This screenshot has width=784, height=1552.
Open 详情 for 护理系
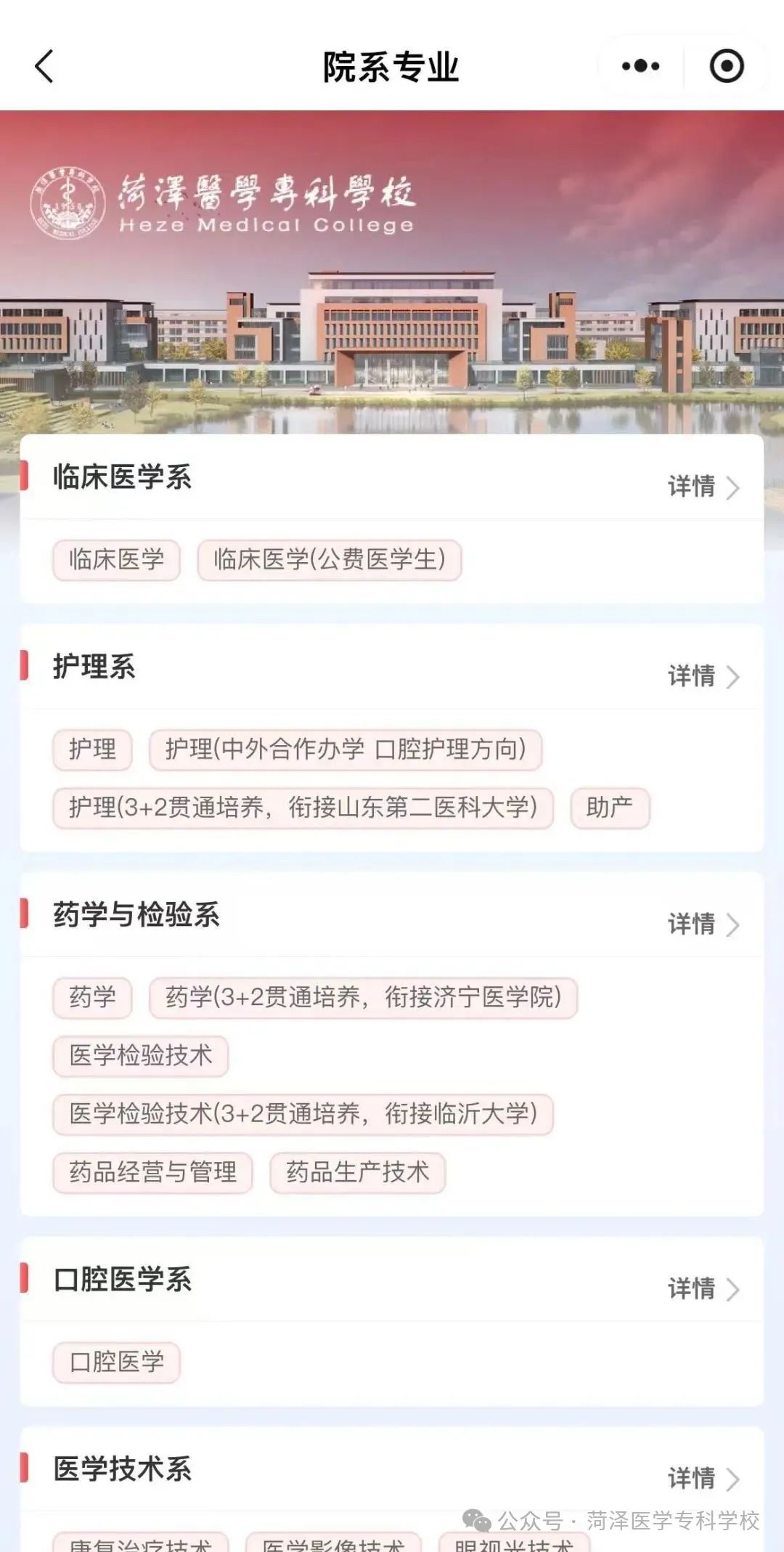(x=702, y=676)
